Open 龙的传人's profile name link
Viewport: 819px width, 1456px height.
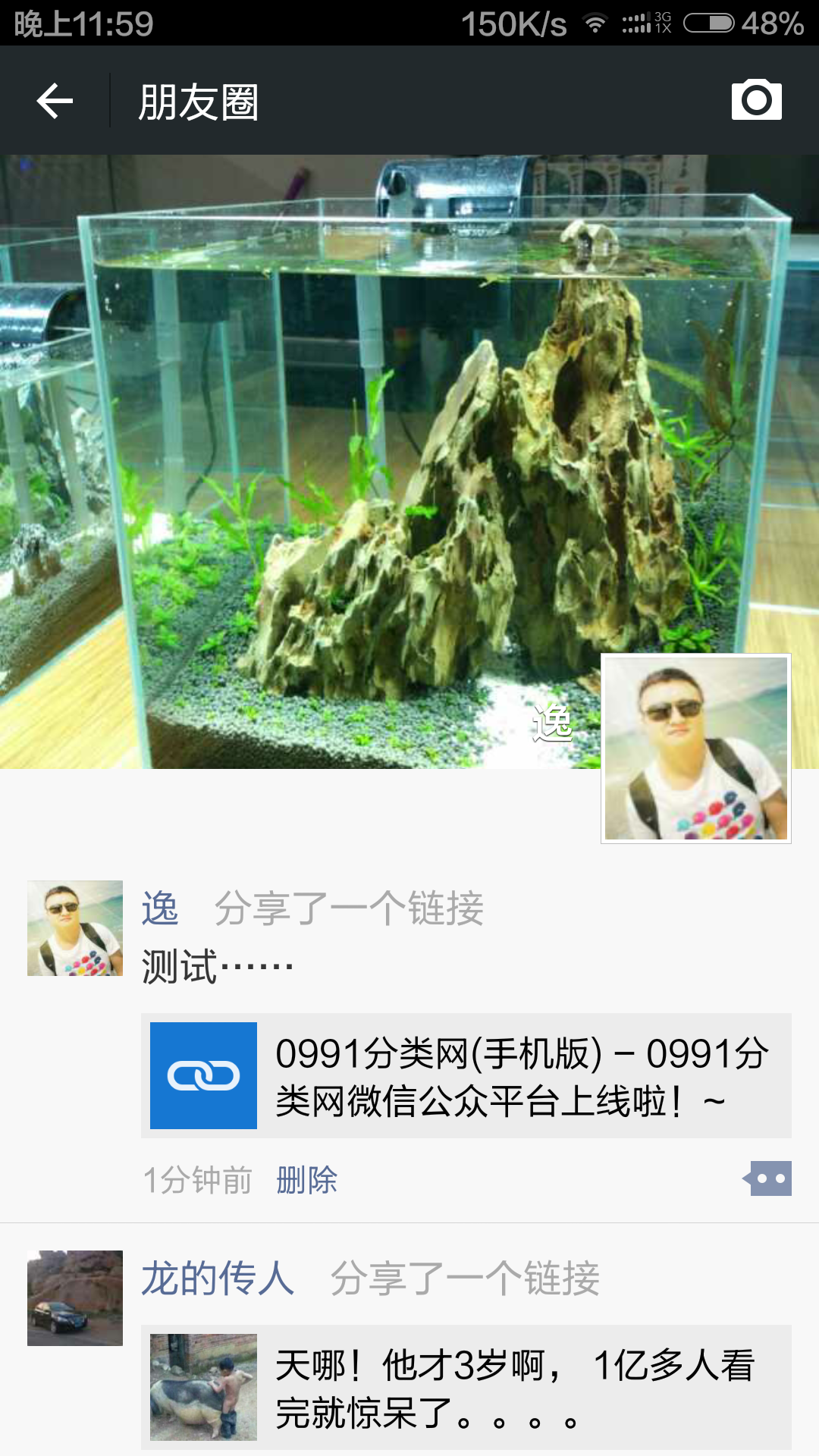pos(218,1278)
